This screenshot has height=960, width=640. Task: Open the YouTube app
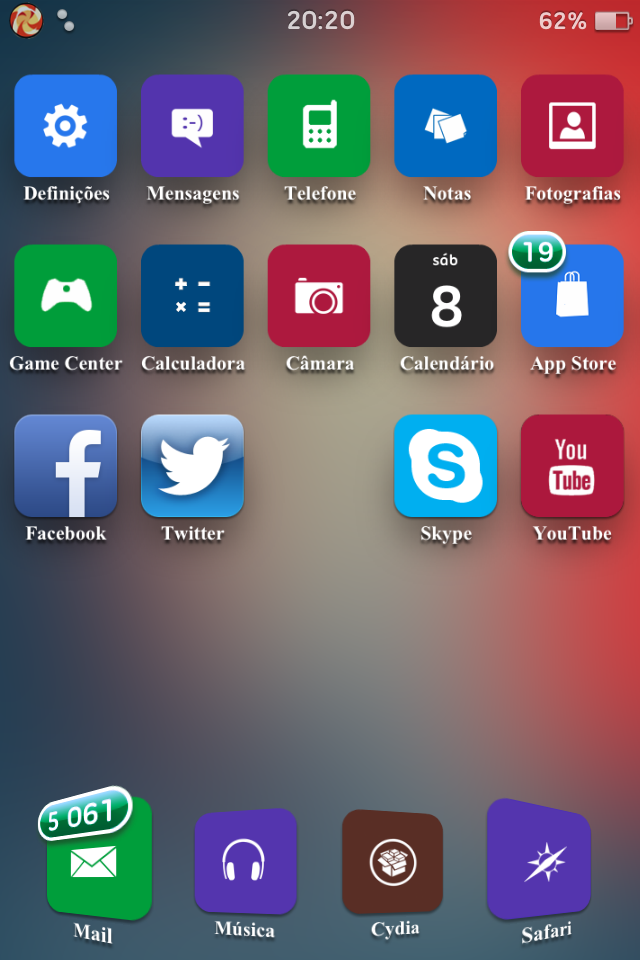coord(572,466)
